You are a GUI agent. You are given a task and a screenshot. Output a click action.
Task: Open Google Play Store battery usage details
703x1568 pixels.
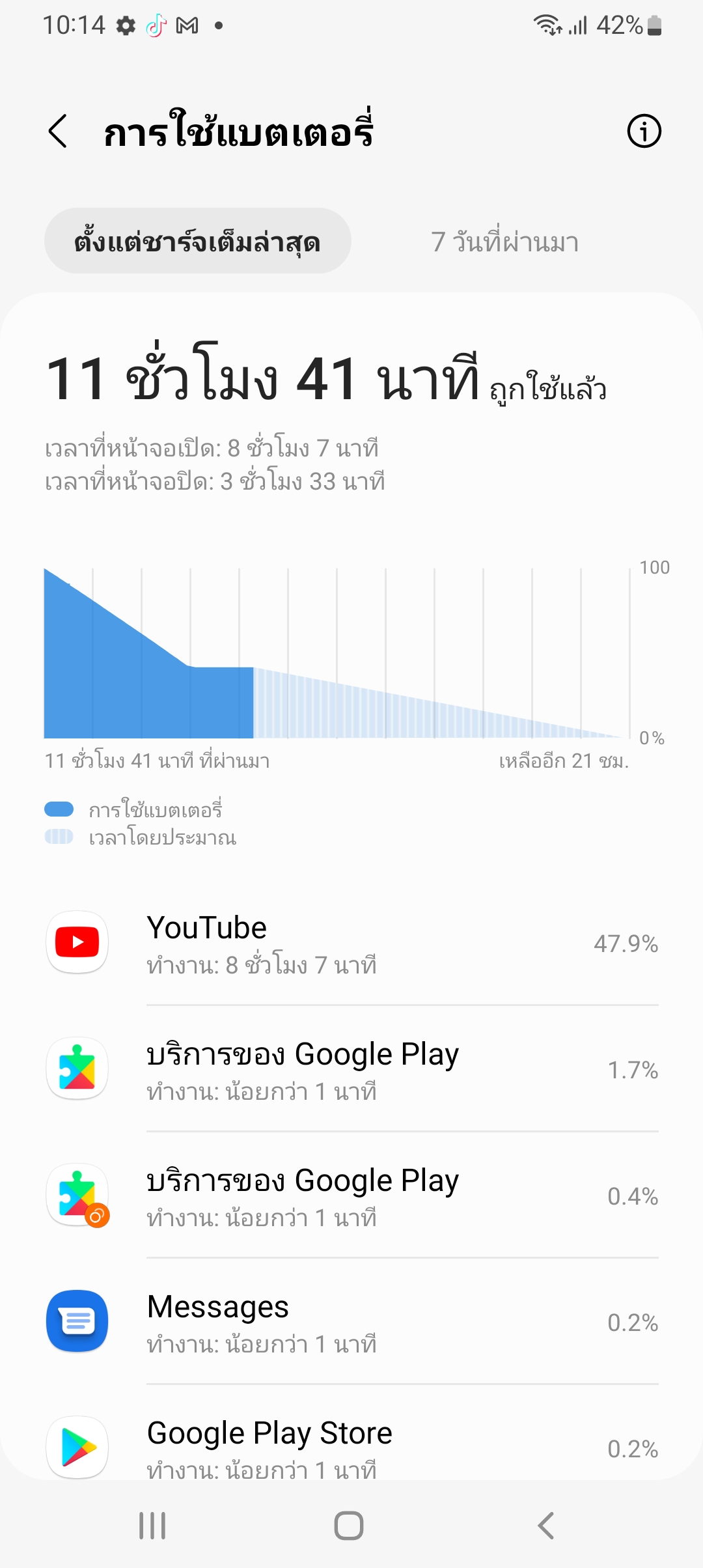[351, 1447]
